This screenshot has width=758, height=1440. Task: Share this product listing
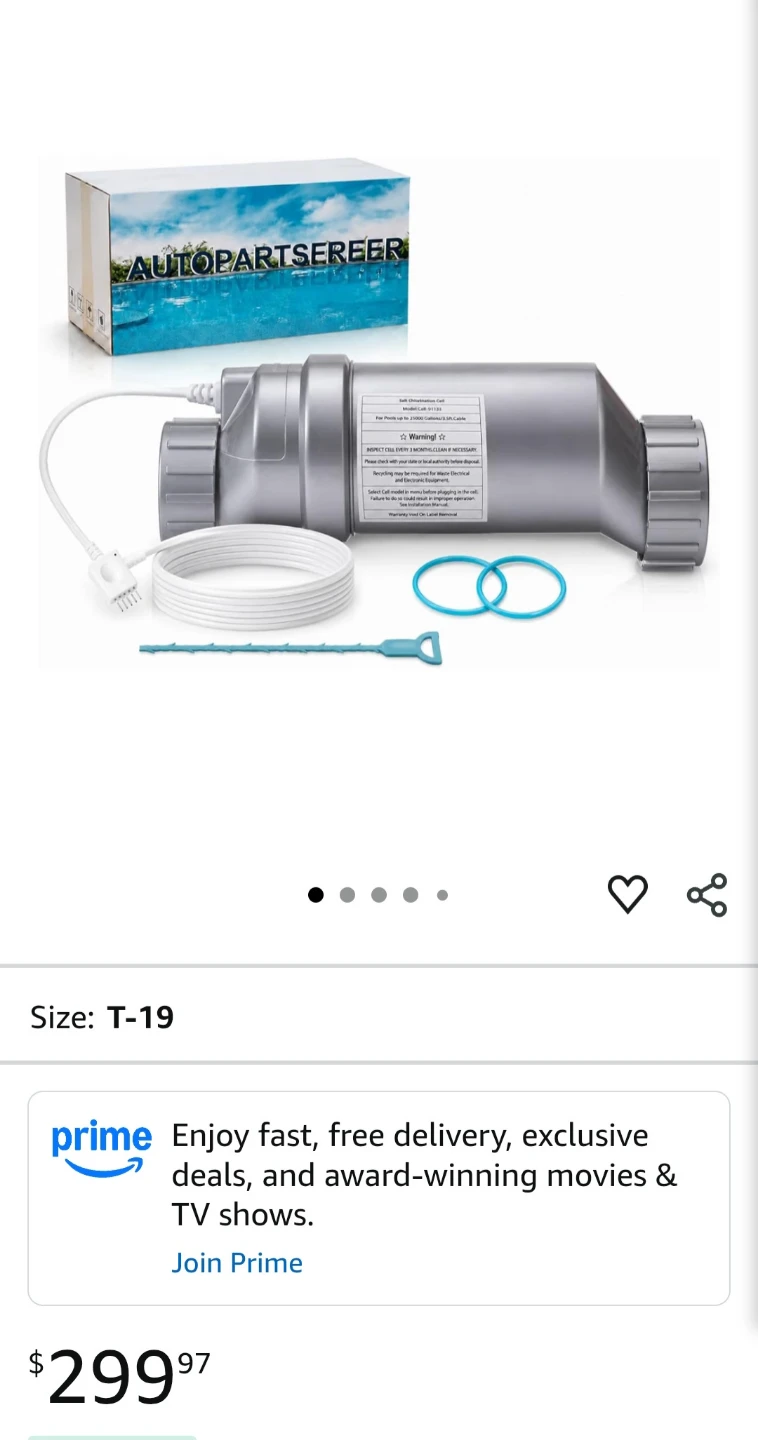tap(707, 894)
